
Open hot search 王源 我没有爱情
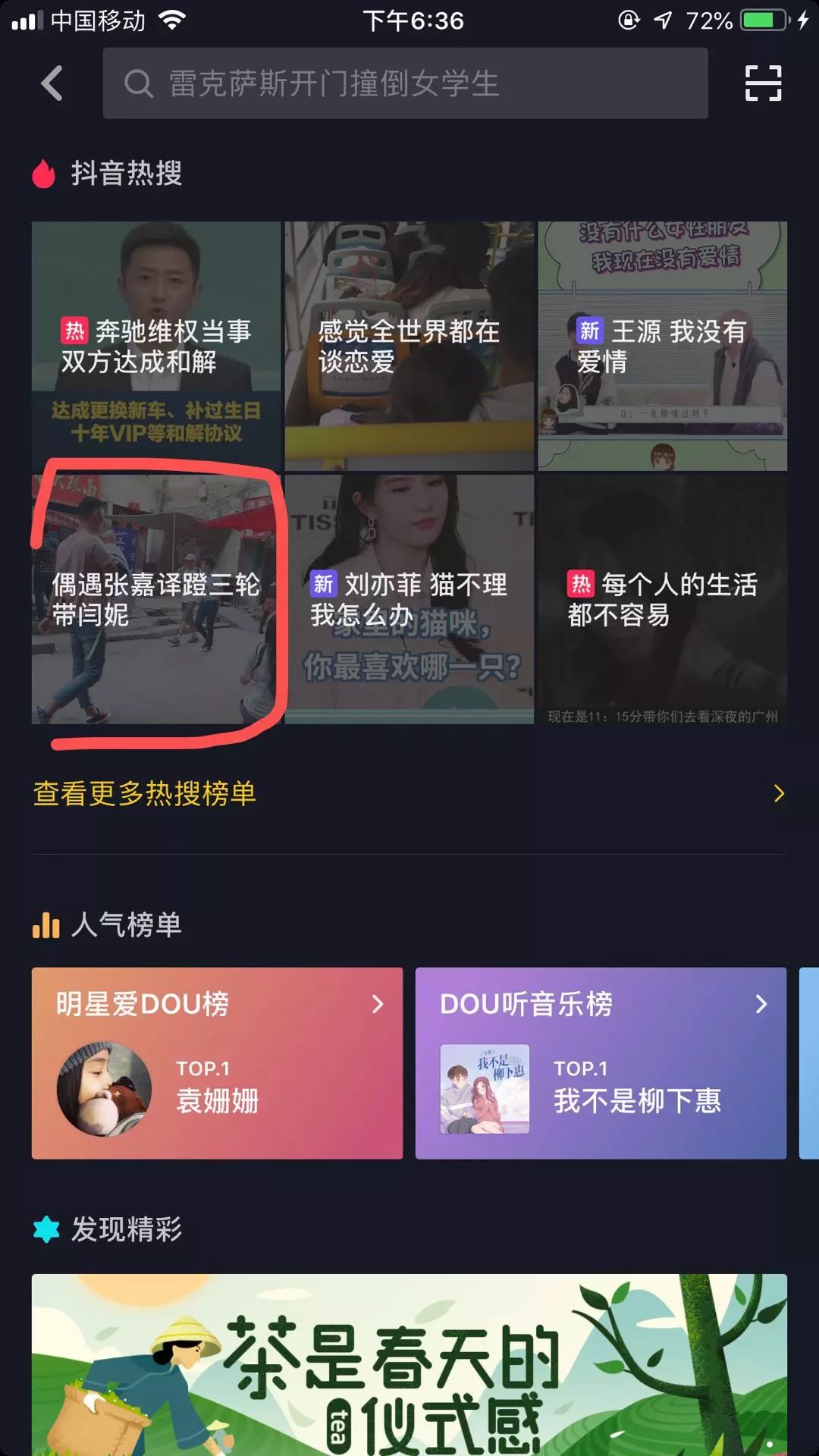point(662,346)
